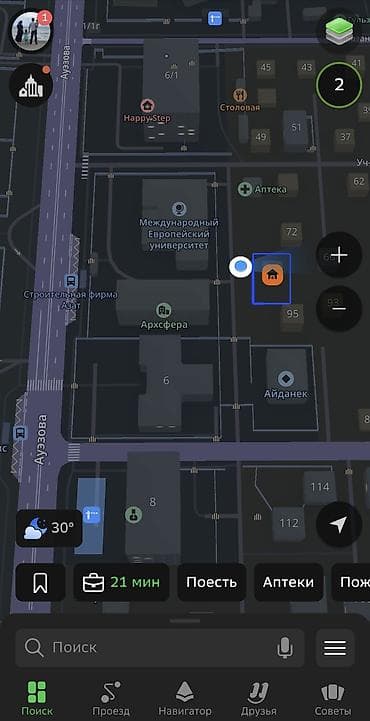Zoom in with the plus button

(339, 255)
